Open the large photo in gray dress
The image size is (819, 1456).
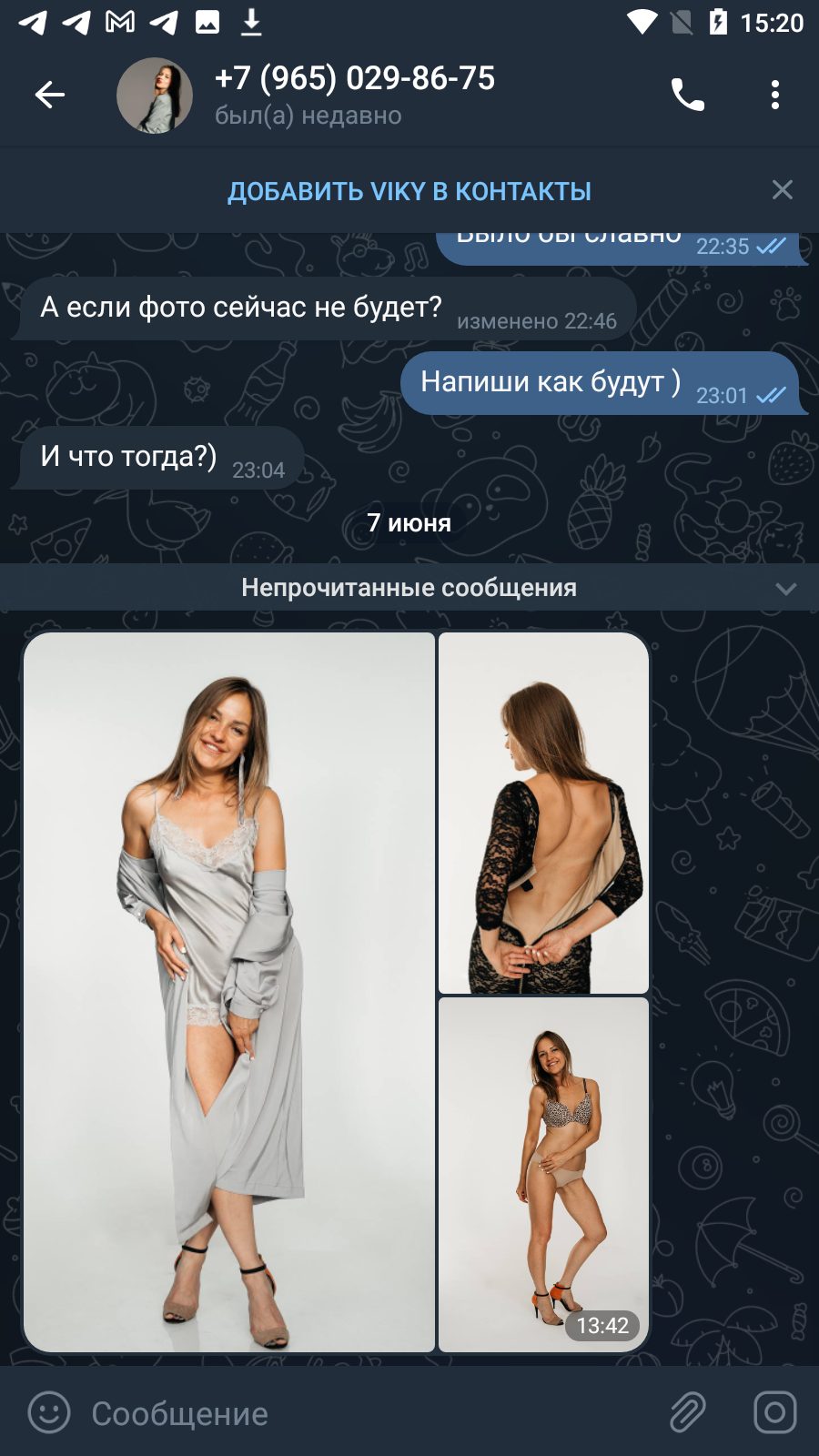(229, 992)
